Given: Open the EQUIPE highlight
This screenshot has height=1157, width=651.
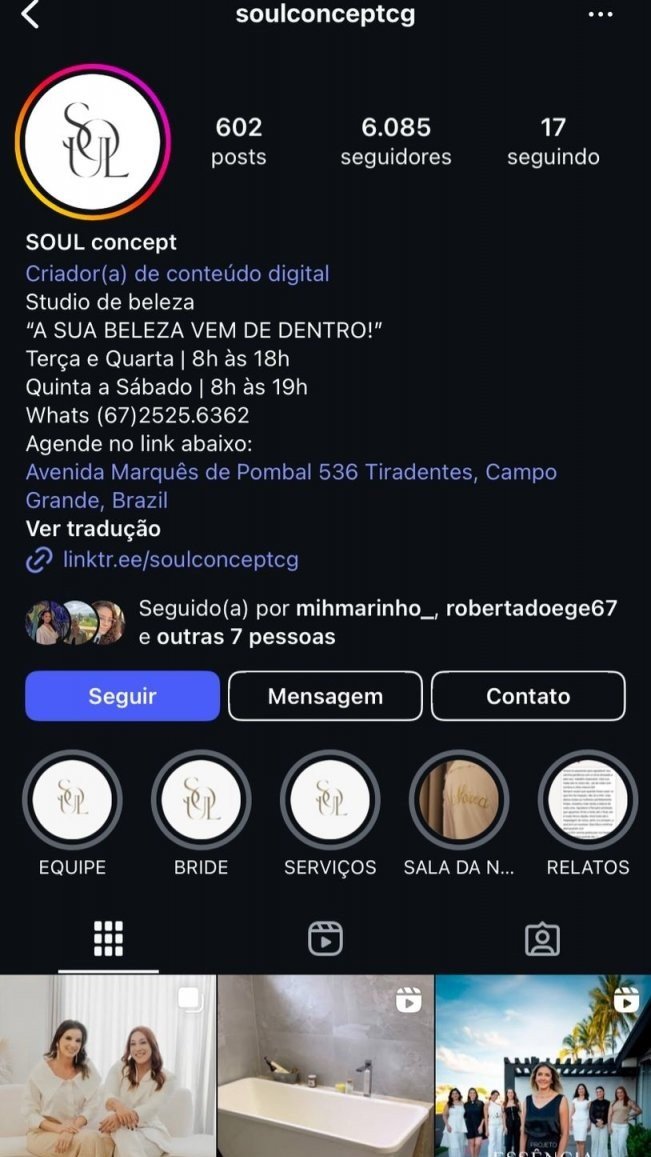Looking at the screenshot, I should tap(72, 800).
